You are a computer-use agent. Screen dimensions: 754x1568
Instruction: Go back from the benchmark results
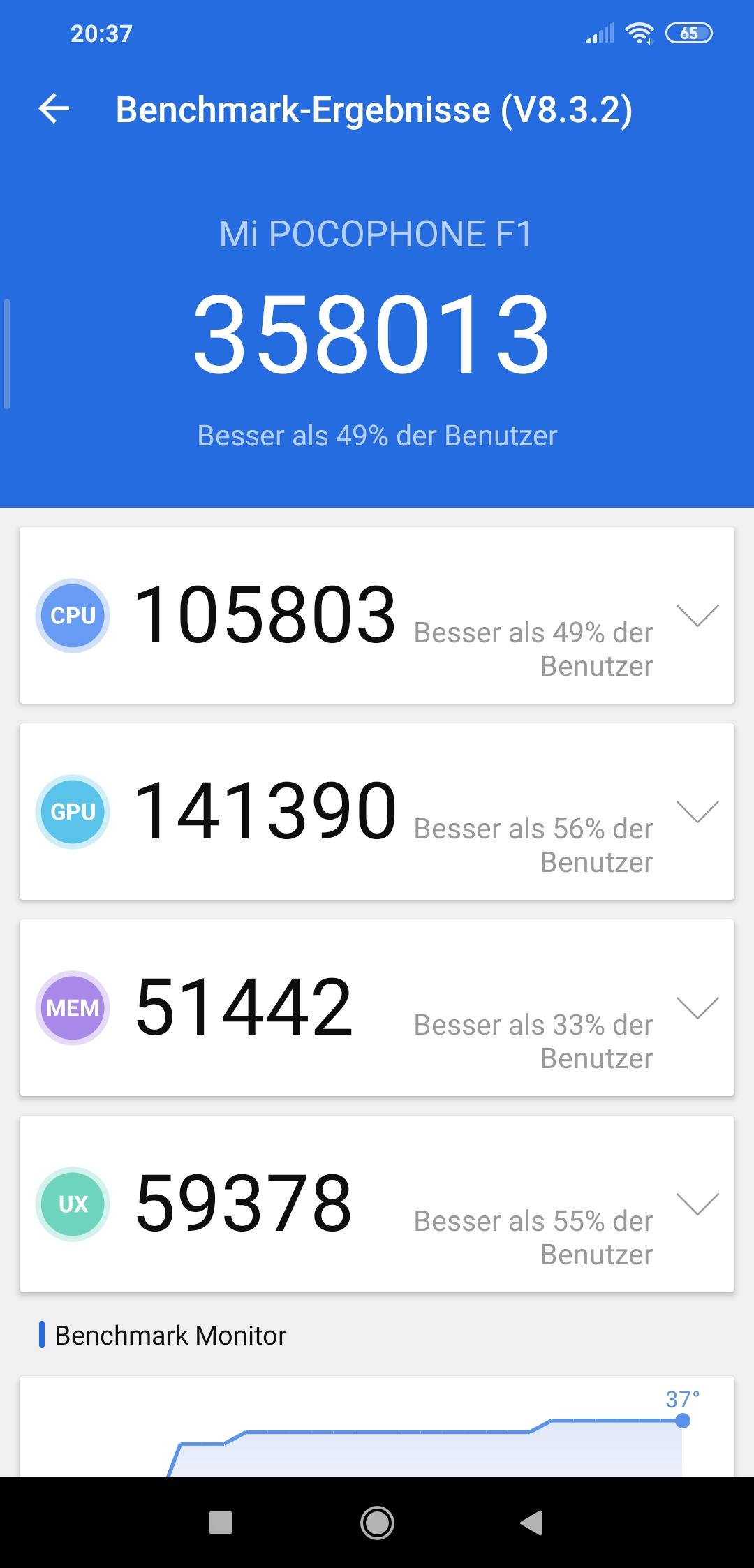pos(54,109)
